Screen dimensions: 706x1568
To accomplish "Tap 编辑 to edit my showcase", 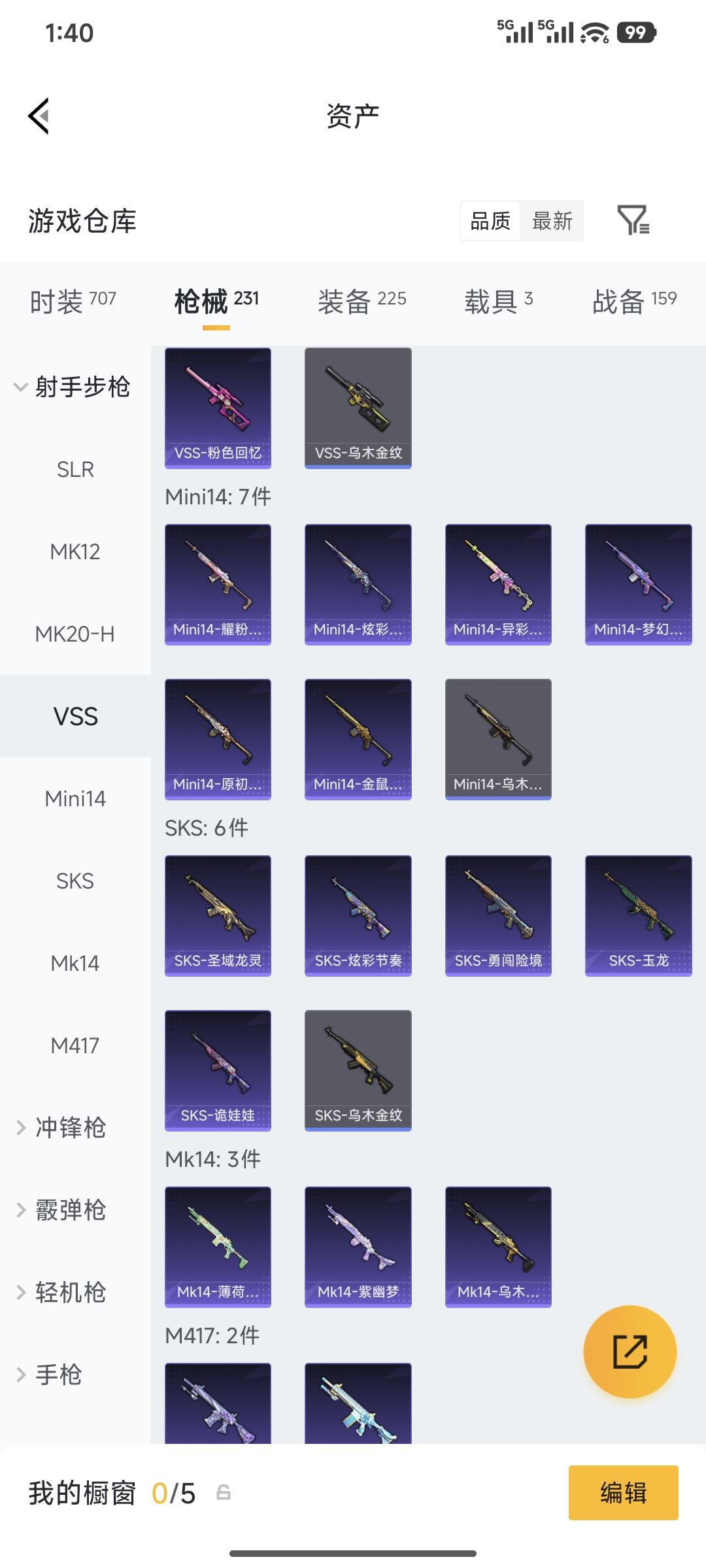I will 623,1493.
